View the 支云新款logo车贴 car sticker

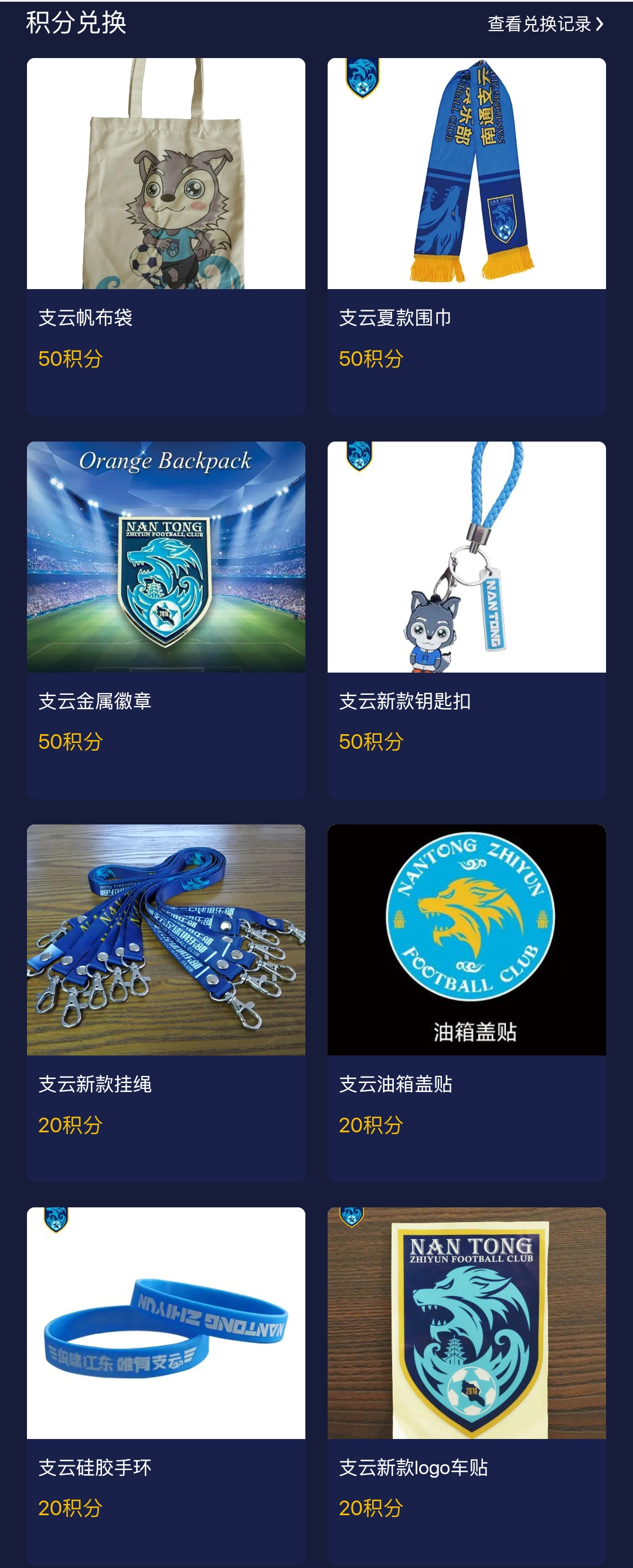[x=466, y=1385]
